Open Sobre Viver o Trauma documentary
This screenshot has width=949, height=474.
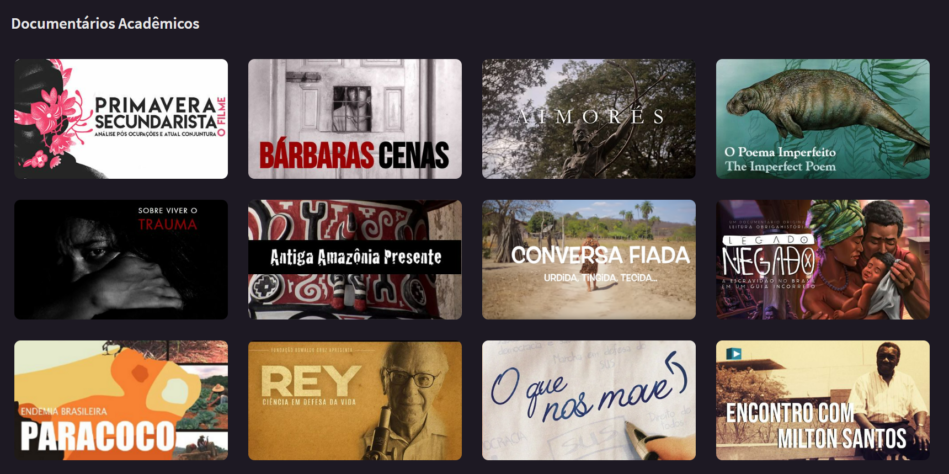point(121,260)
